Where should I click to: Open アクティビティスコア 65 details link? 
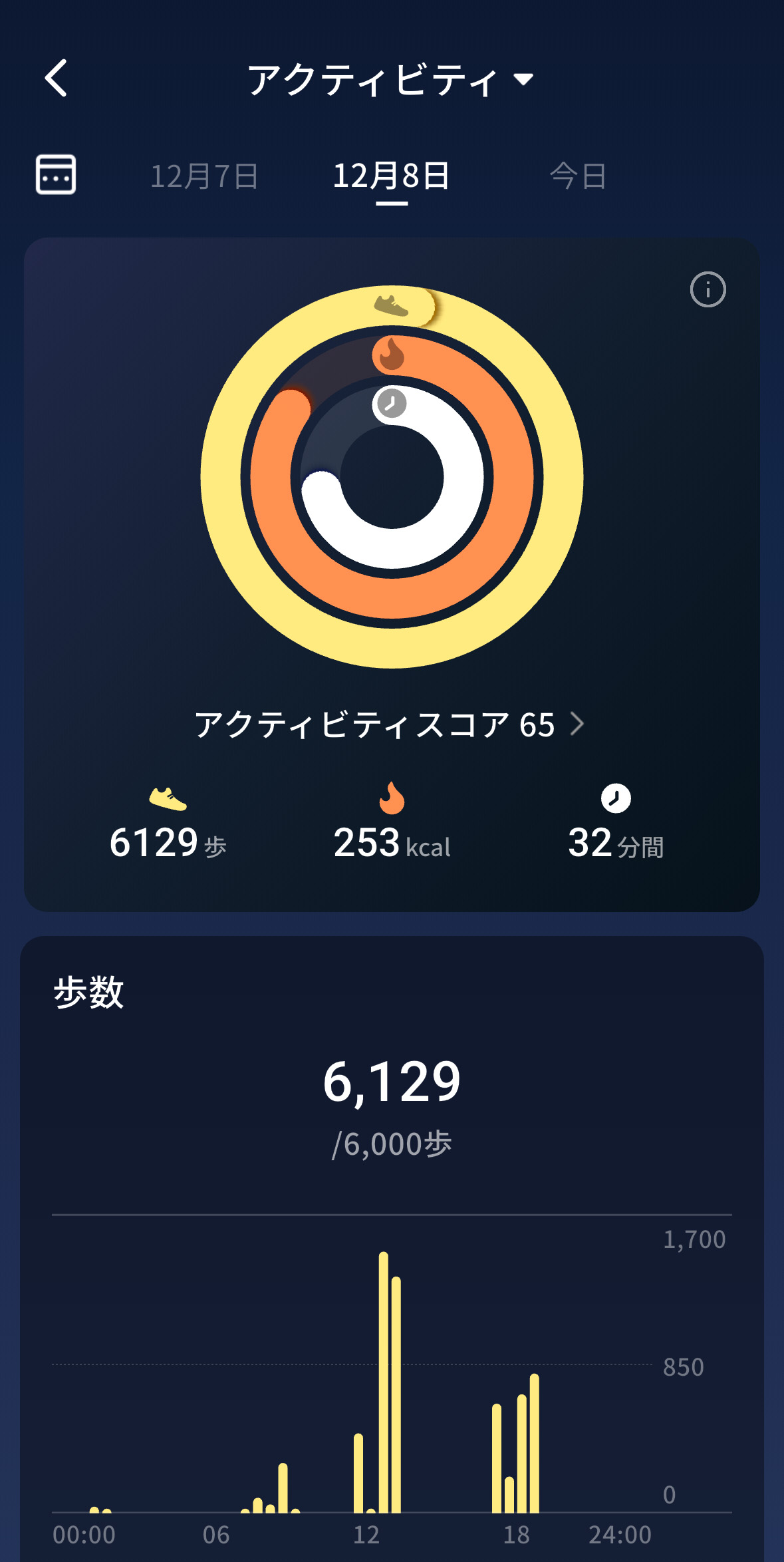pos(374,726)
